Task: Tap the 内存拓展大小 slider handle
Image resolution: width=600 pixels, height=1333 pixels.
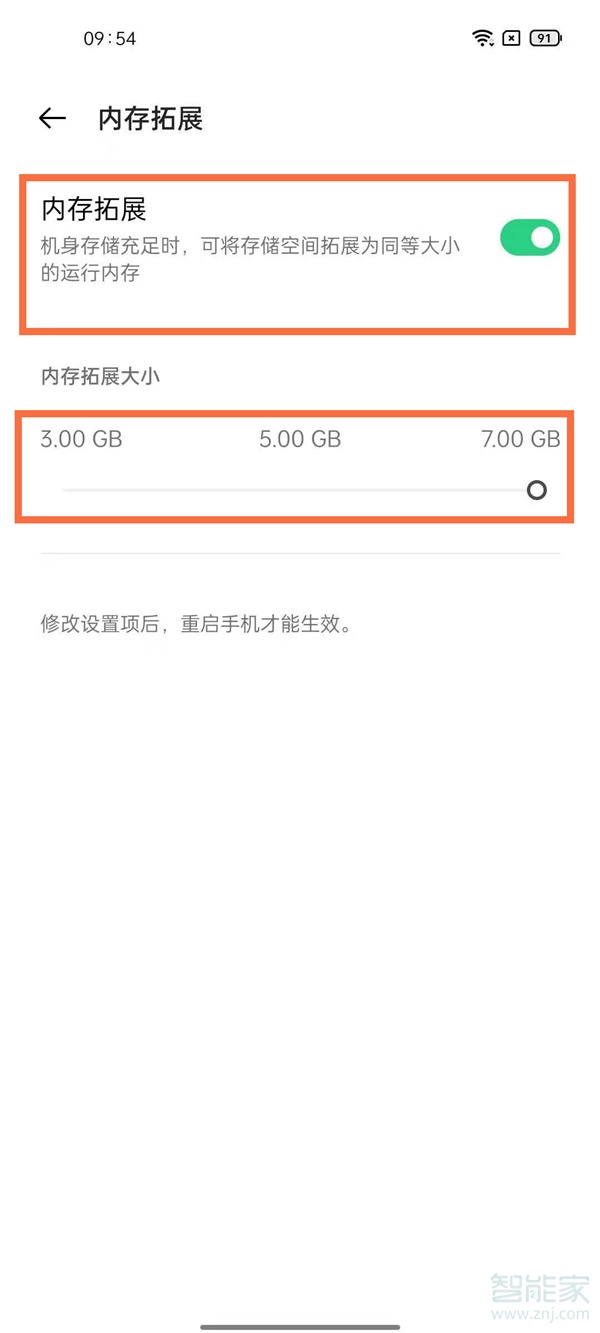Action: click(x=537, y=490)
